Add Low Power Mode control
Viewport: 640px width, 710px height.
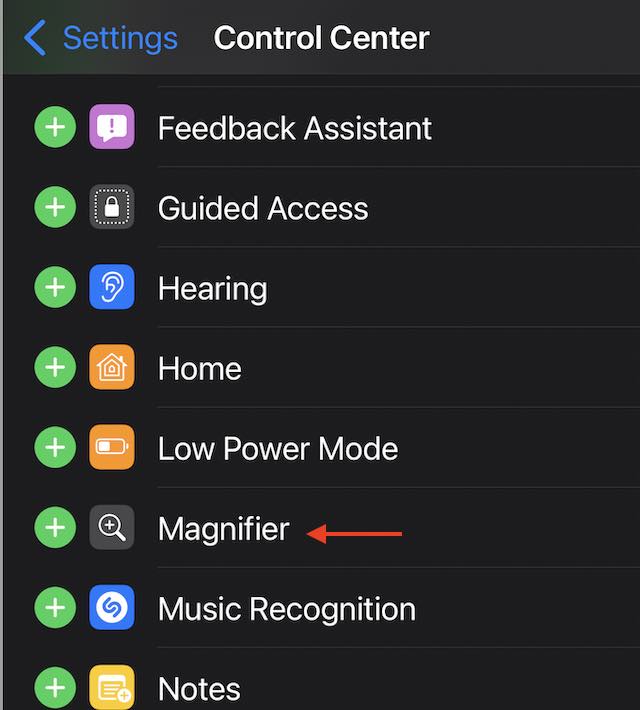55,448
